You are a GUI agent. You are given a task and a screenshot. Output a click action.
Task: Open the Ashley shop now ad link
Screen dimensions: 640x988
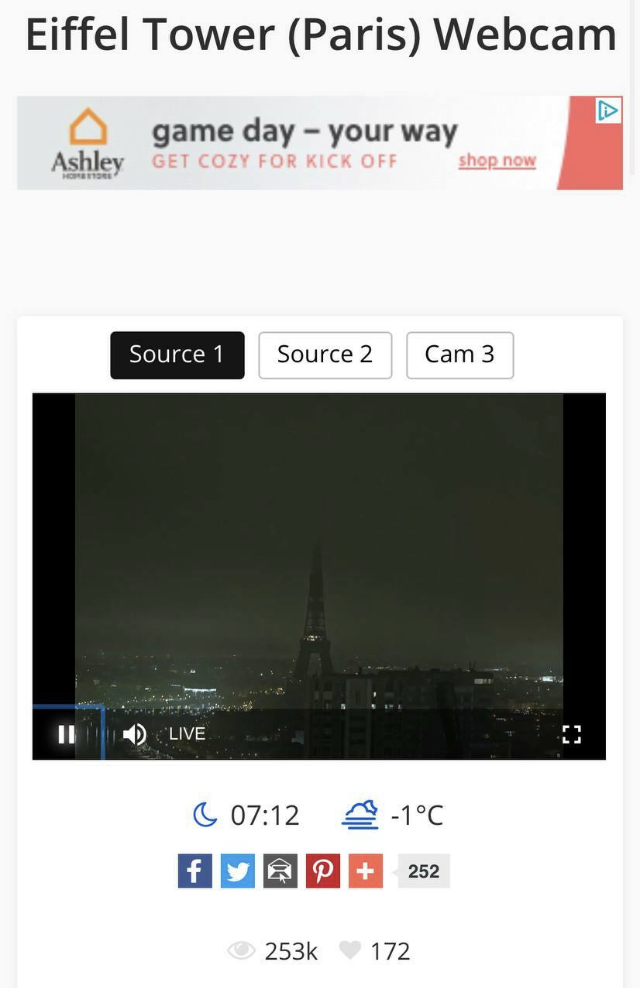click(x=497, y=161)
